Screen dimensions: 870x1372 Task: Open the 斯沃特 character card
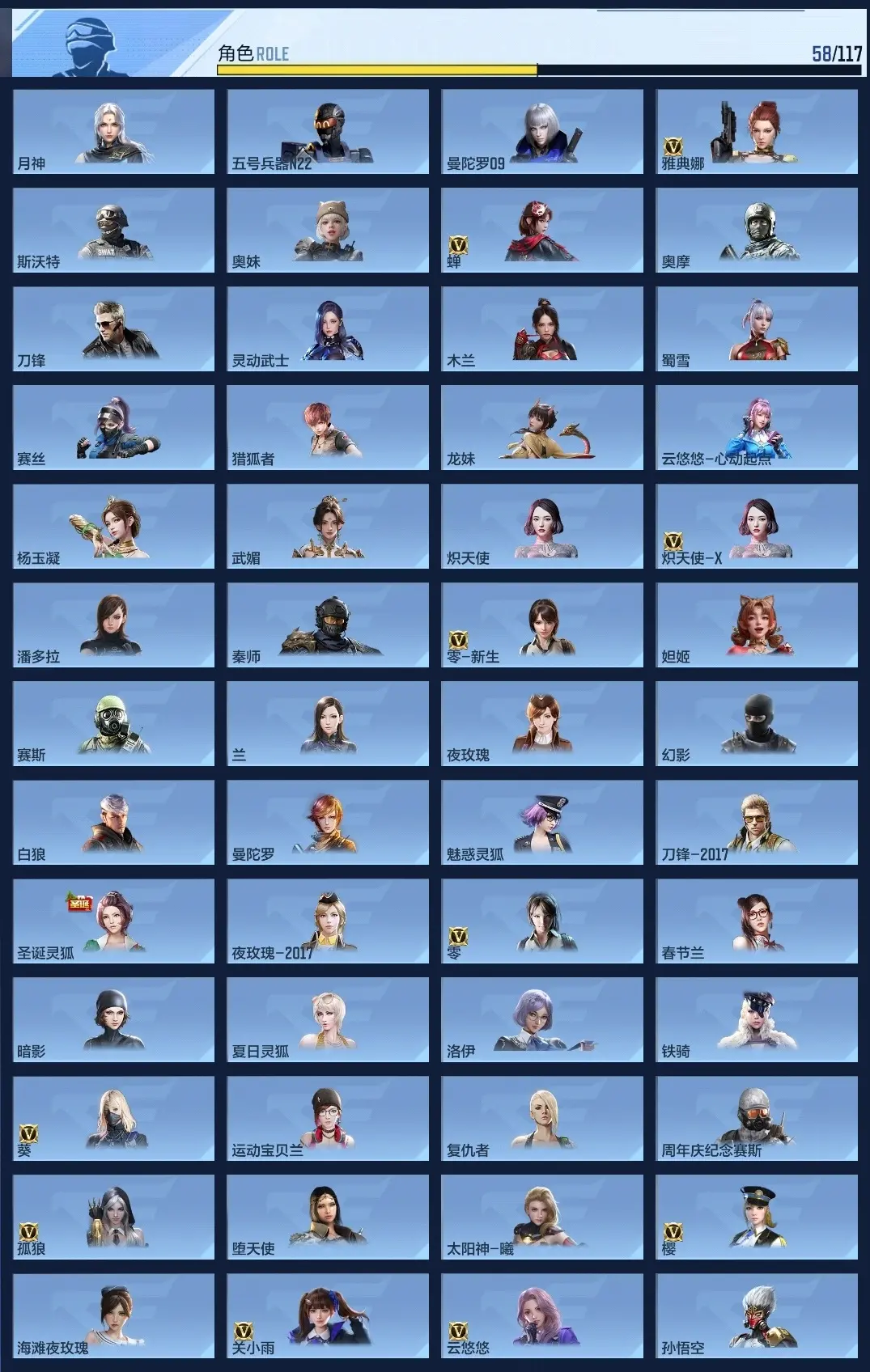(x=113, y=230)
